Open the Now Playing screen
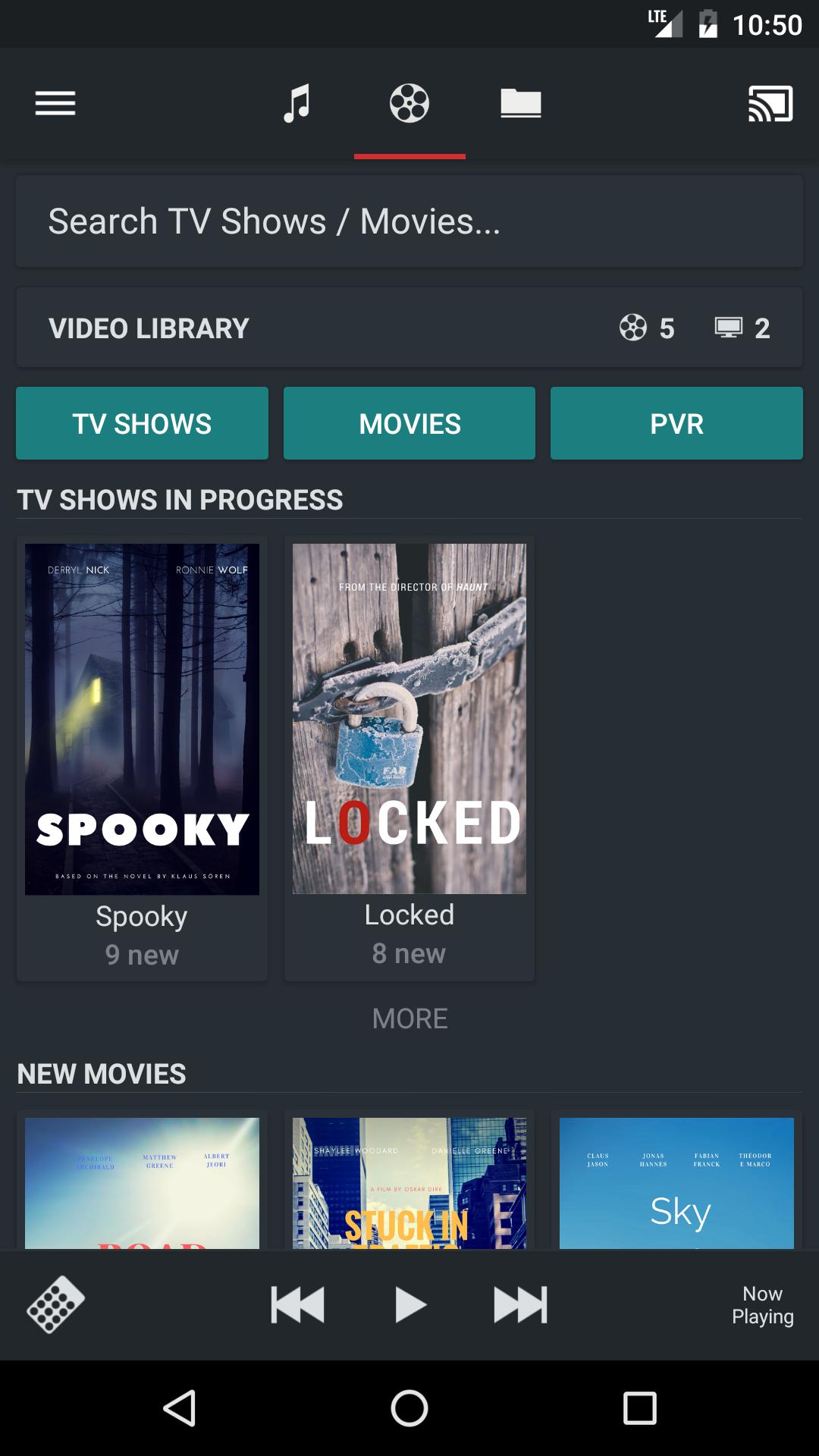This screenshot has height=1456, width=819. tap(763, 1304)
